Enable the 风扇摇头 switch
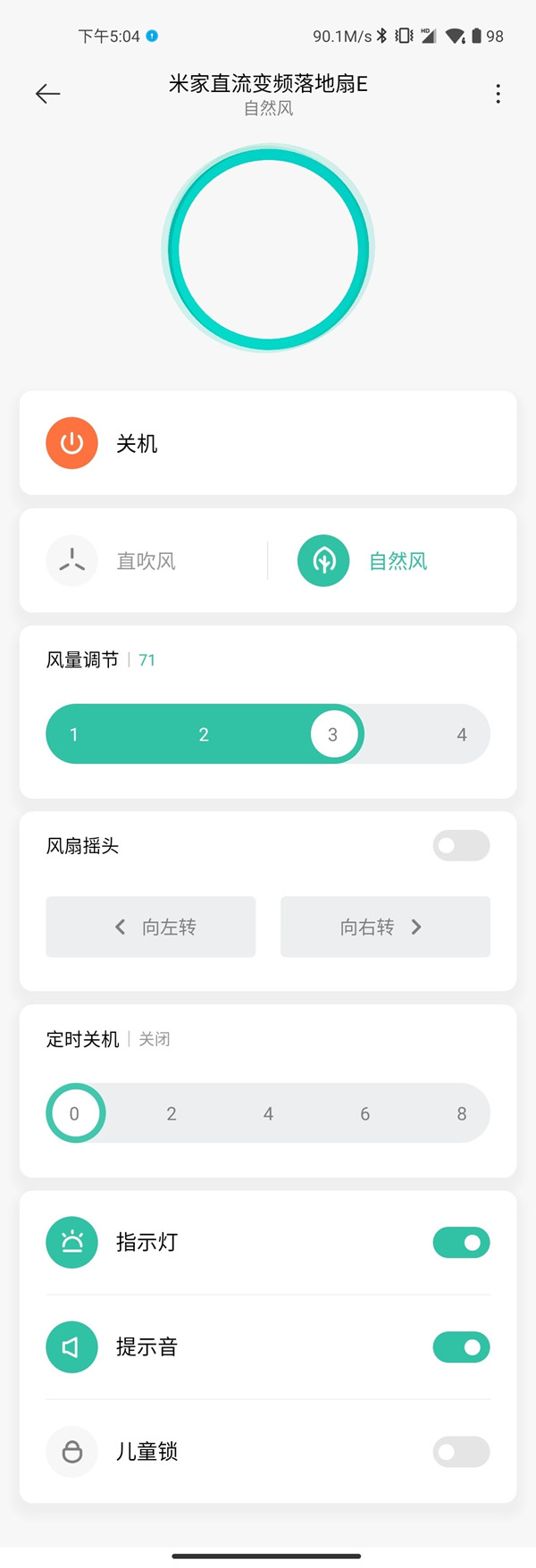This screenshot has height=1568, width=536. tap(461, 845)
